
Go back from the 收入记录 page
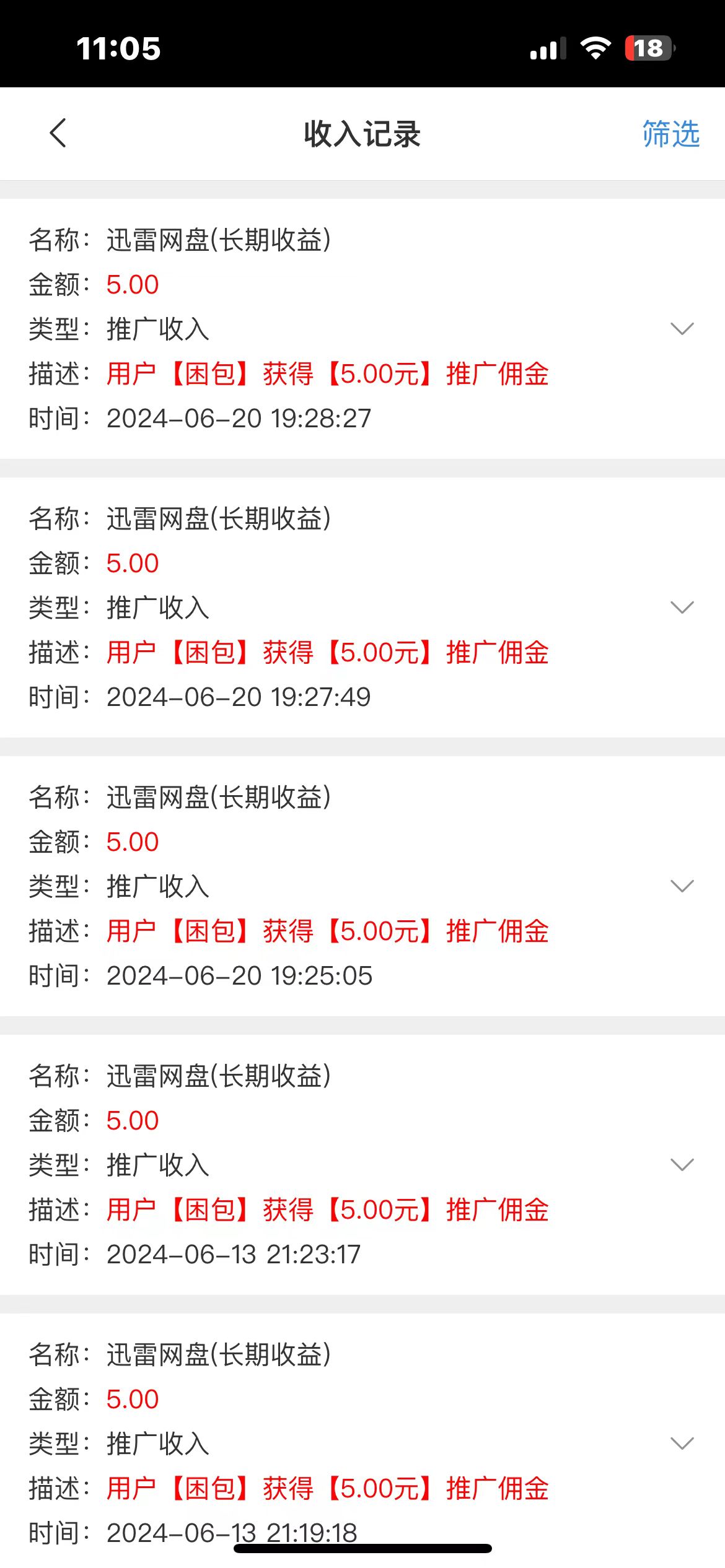tap(58, 133)
